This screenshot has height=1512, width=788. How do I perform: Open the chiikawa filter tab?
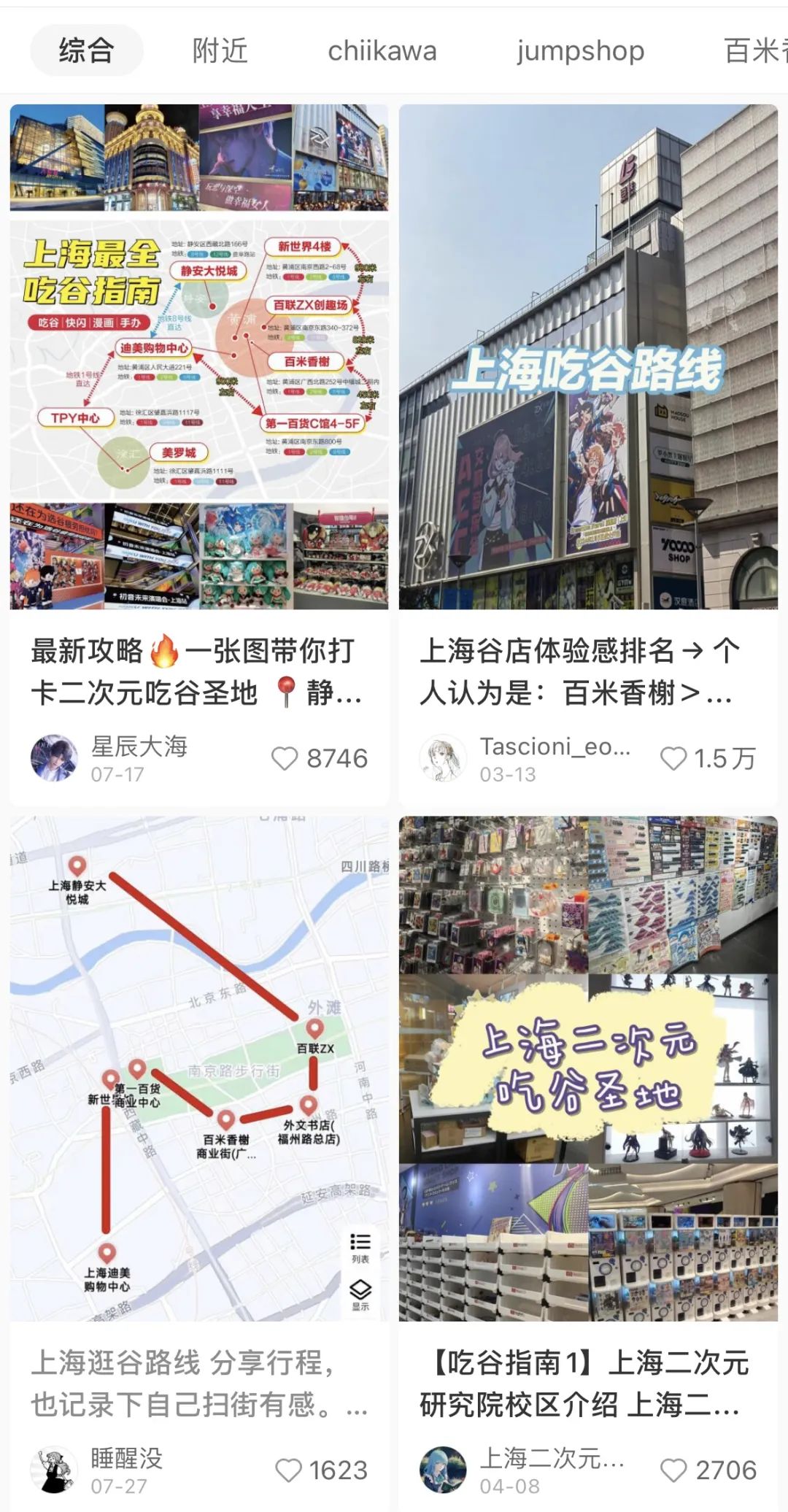[382, 51]
